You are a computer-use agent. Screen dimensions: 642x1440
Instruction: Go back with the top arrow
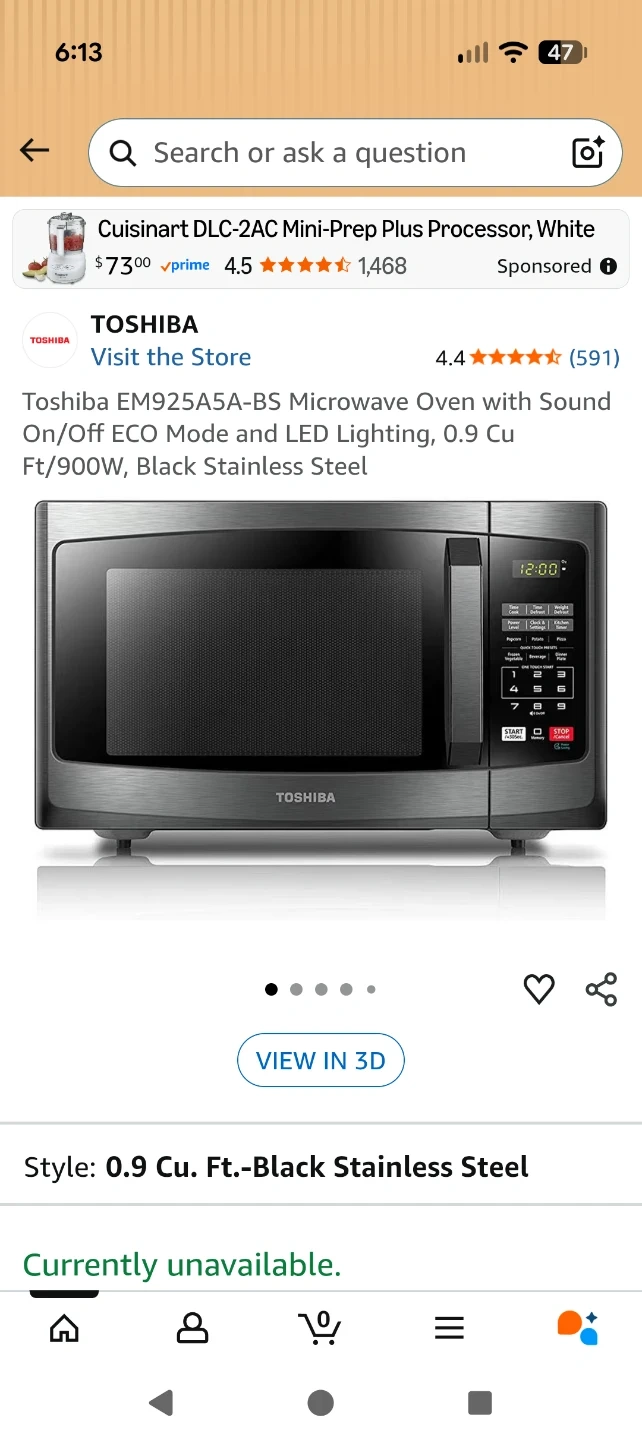click(x=34, y=151)
